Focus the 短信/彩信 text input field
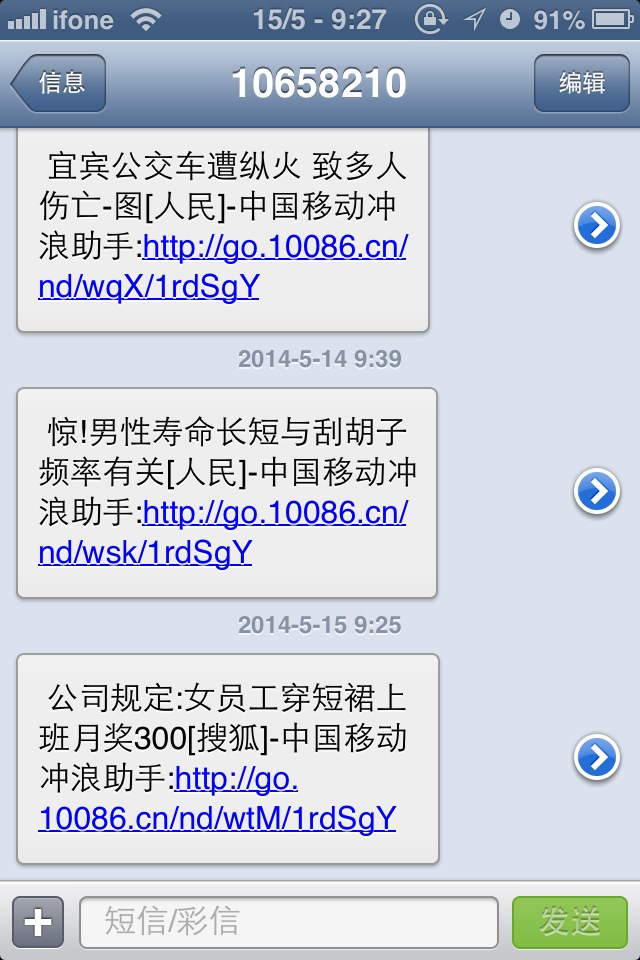 pyautogui.click(x=288, y=921)
